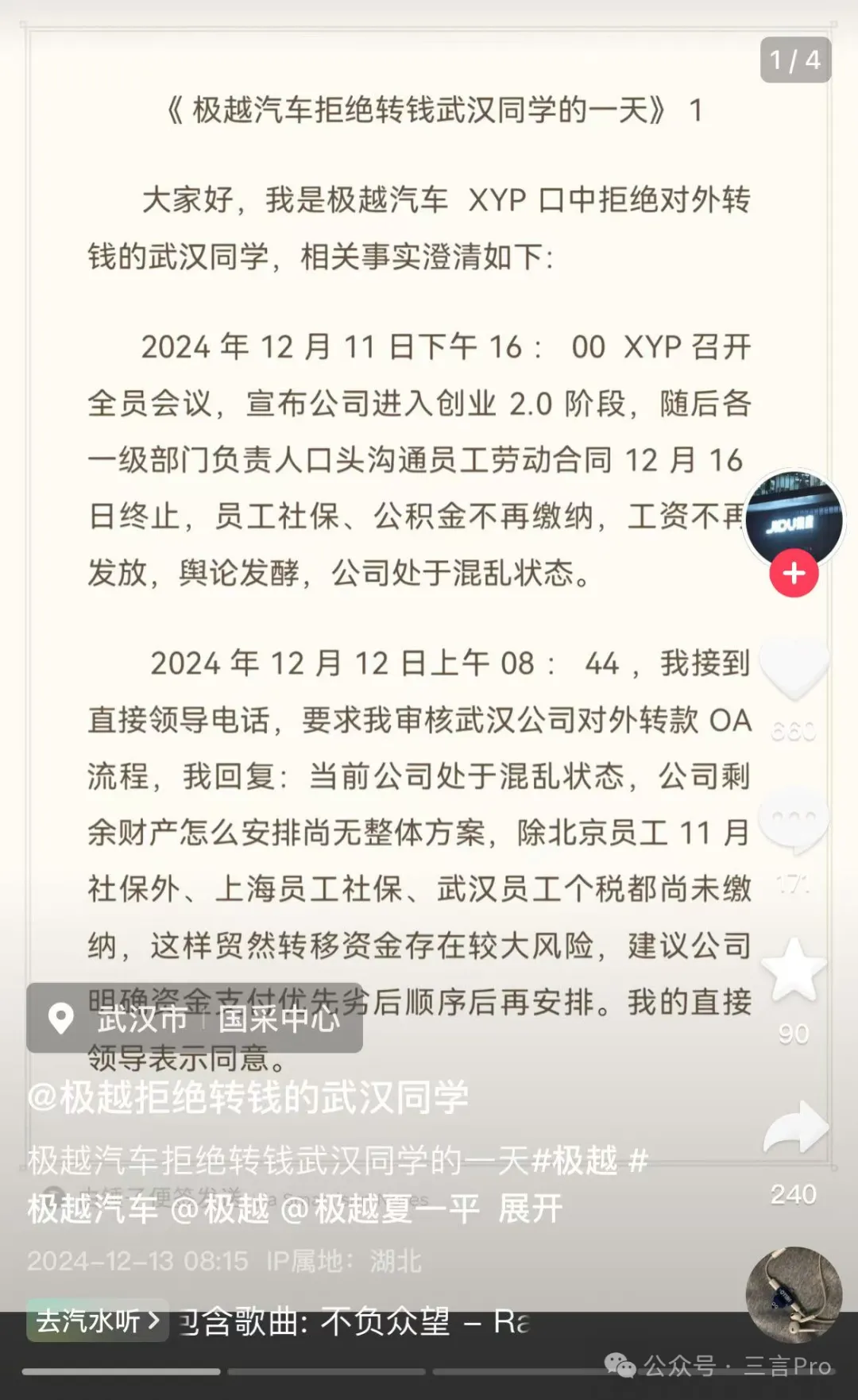Tap the 去汽水听 music button
858x1400 pixels.
97,1321
